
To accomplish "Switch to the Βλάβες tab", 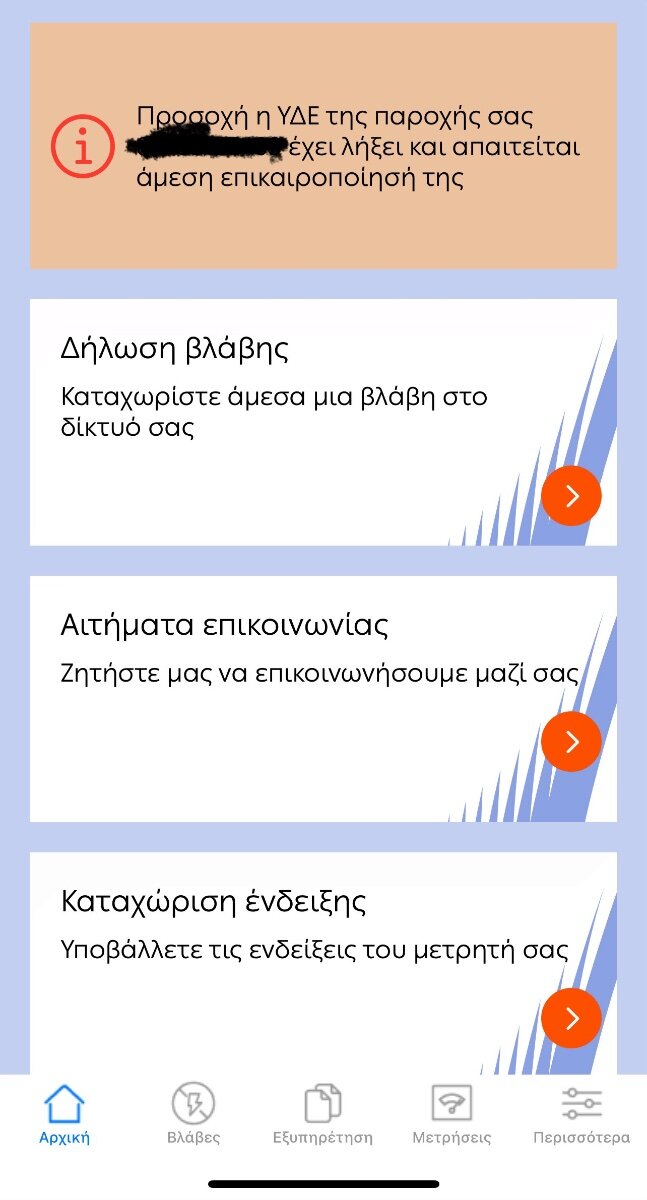I will [193, 1115].
